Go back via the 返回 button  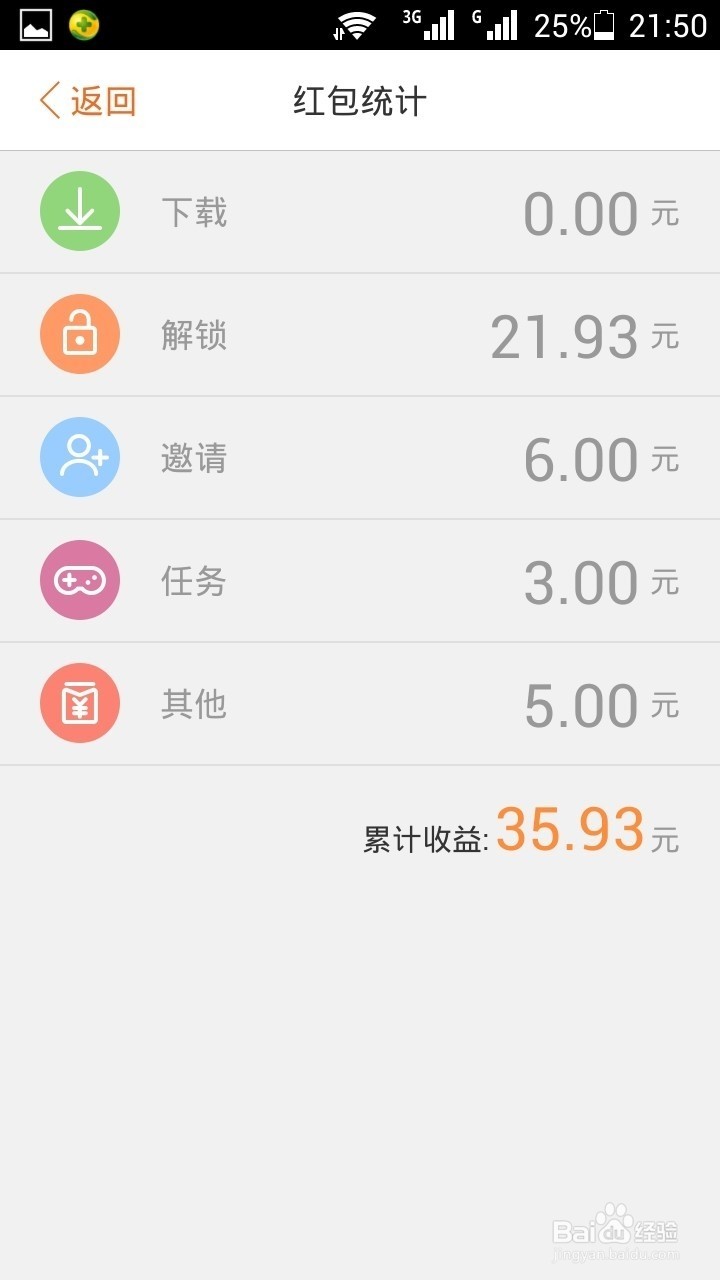pos(88,101)
